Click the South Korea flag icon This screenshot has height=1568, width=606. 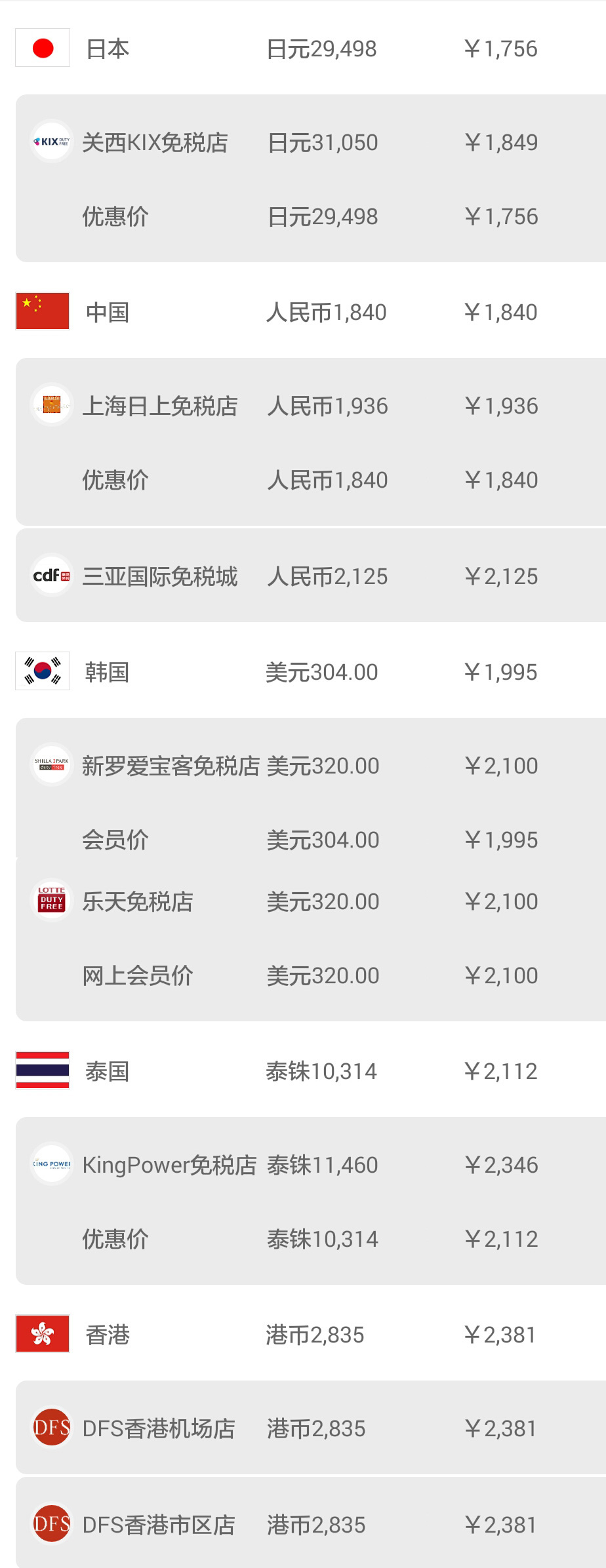point(43,671)
